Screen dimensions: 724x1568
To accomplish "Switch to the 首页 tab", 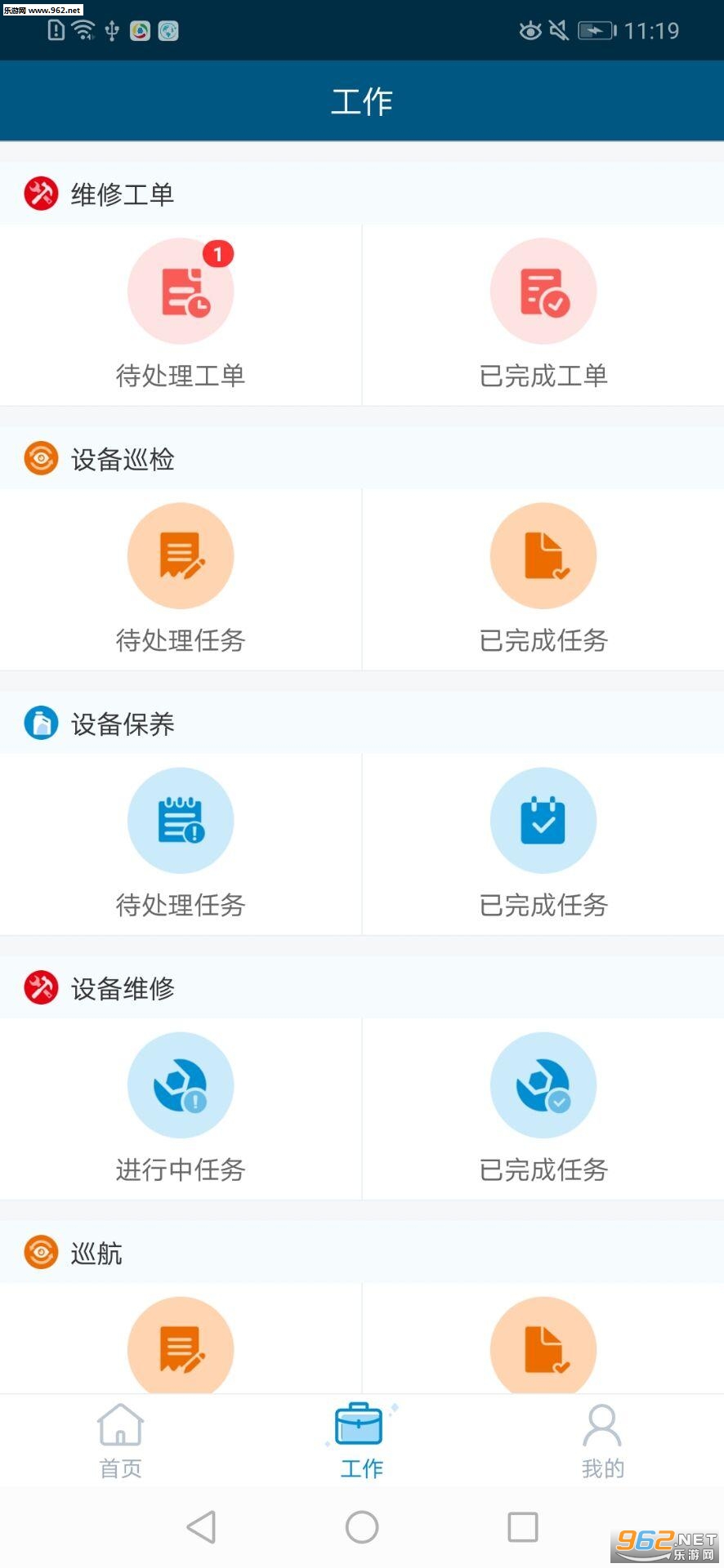I will click(121, 1441).
